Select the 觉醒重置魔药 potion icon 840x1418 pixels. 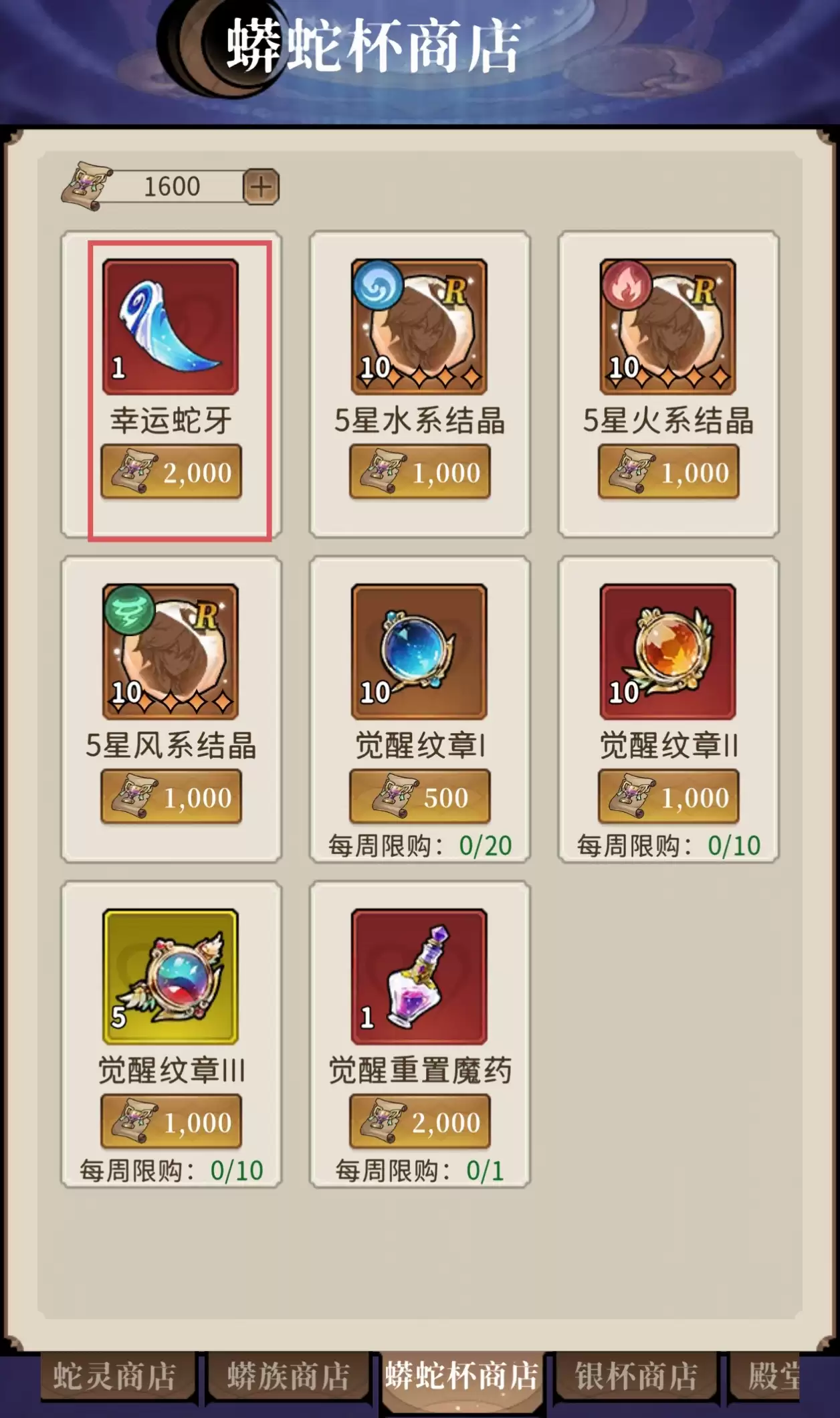(420, 977)
